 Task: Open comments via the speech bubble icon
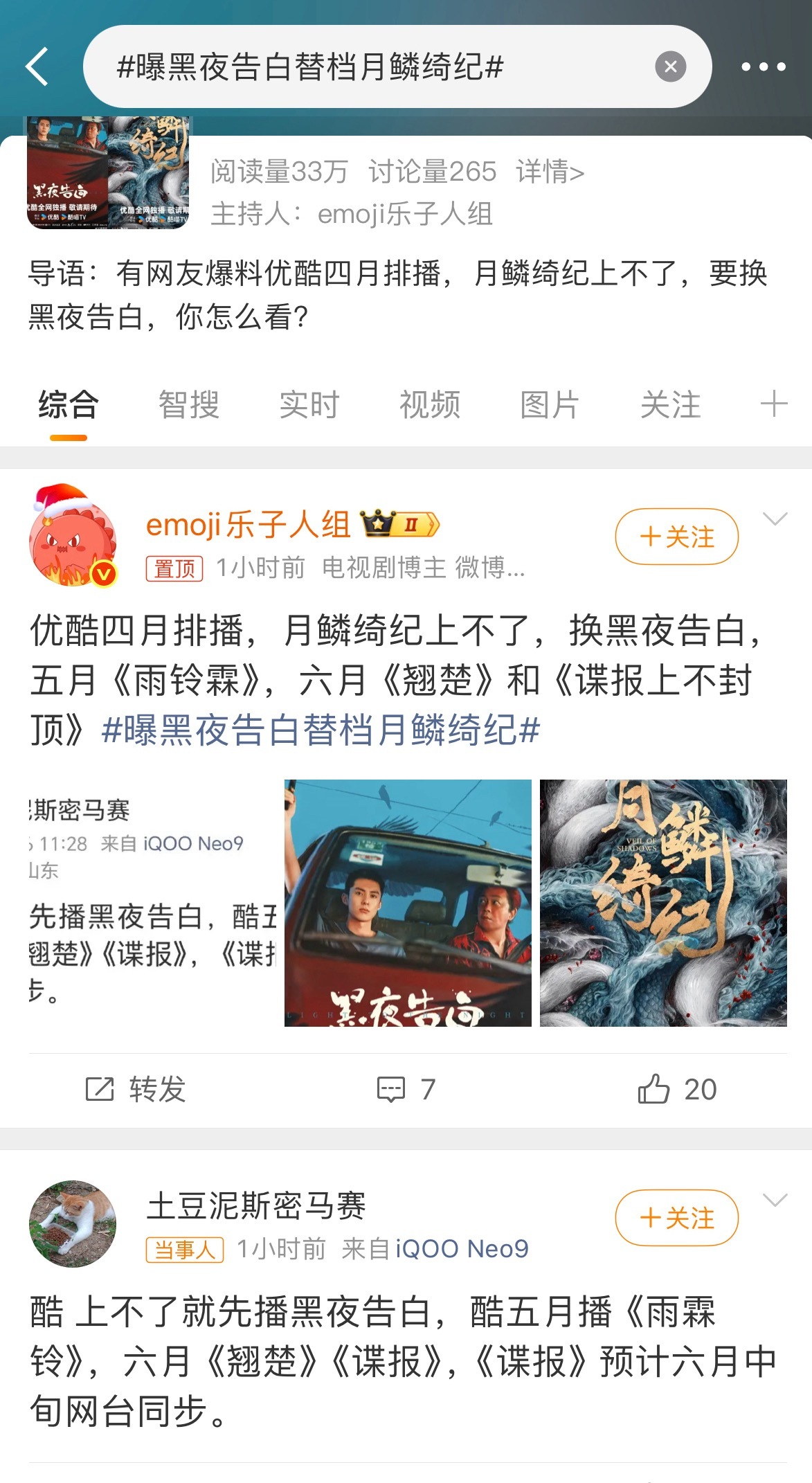tap(392, 1089)
